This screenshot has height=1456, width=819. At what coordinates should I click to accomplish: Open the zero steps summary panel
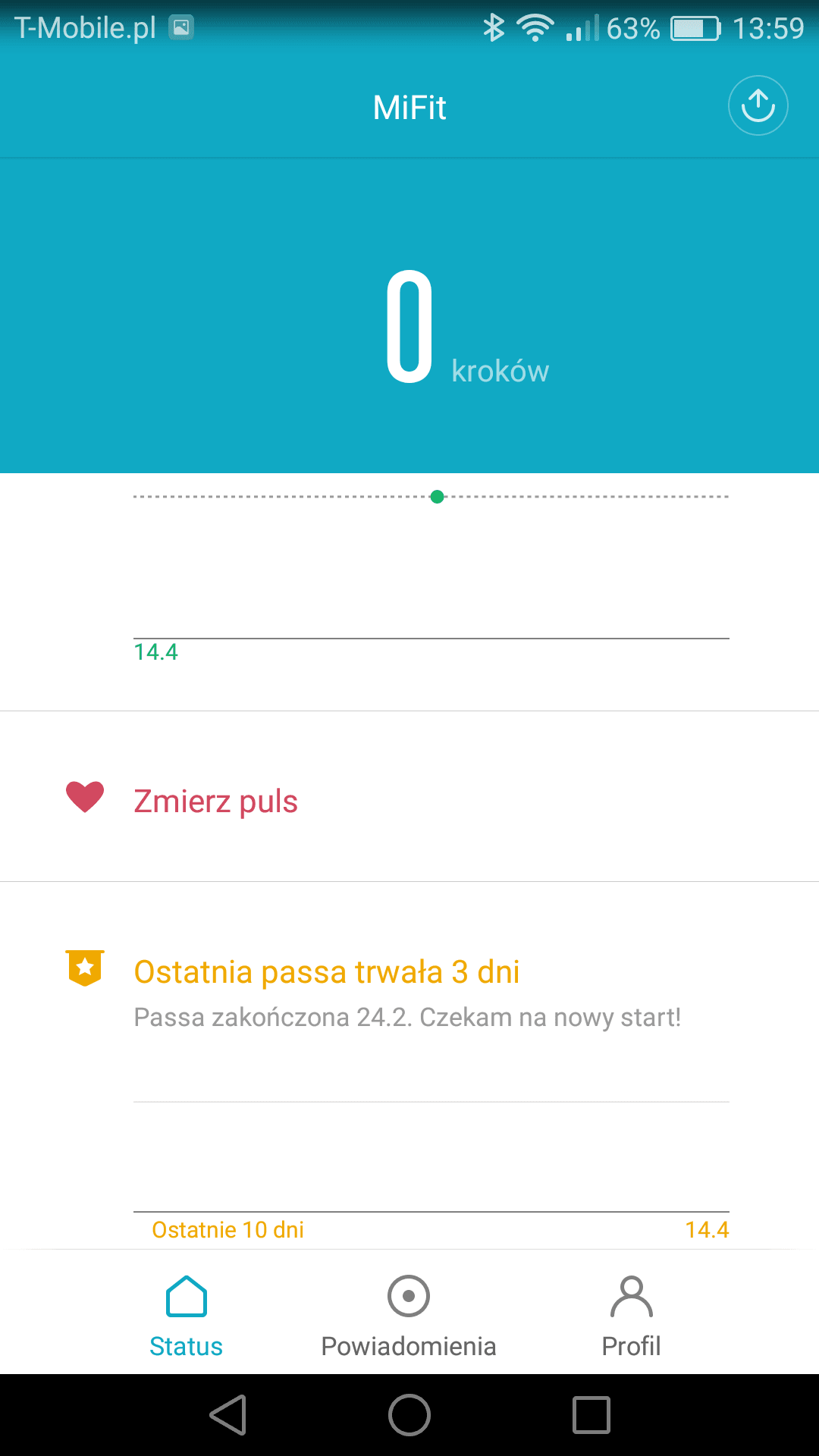409,315
